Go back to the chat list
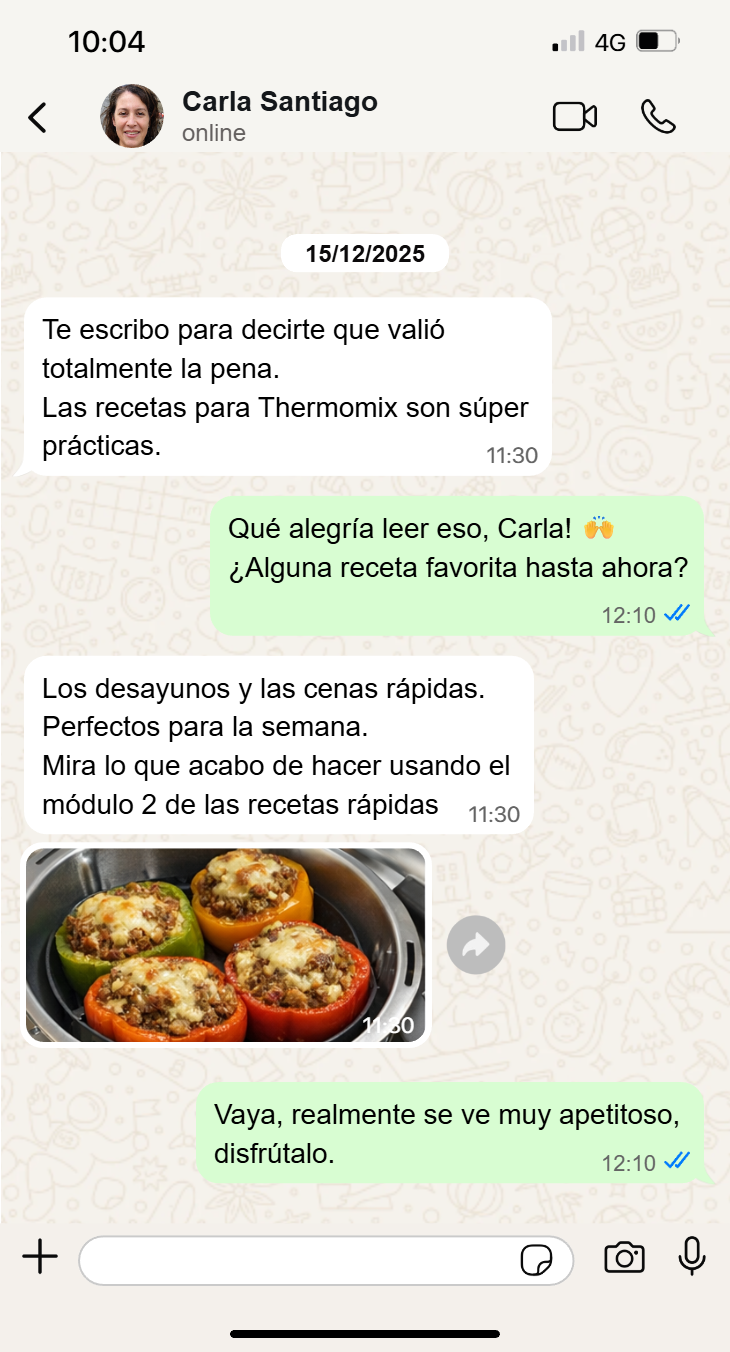The width and height of the screenshot is (730, 1352). click(x=37, y=116)
